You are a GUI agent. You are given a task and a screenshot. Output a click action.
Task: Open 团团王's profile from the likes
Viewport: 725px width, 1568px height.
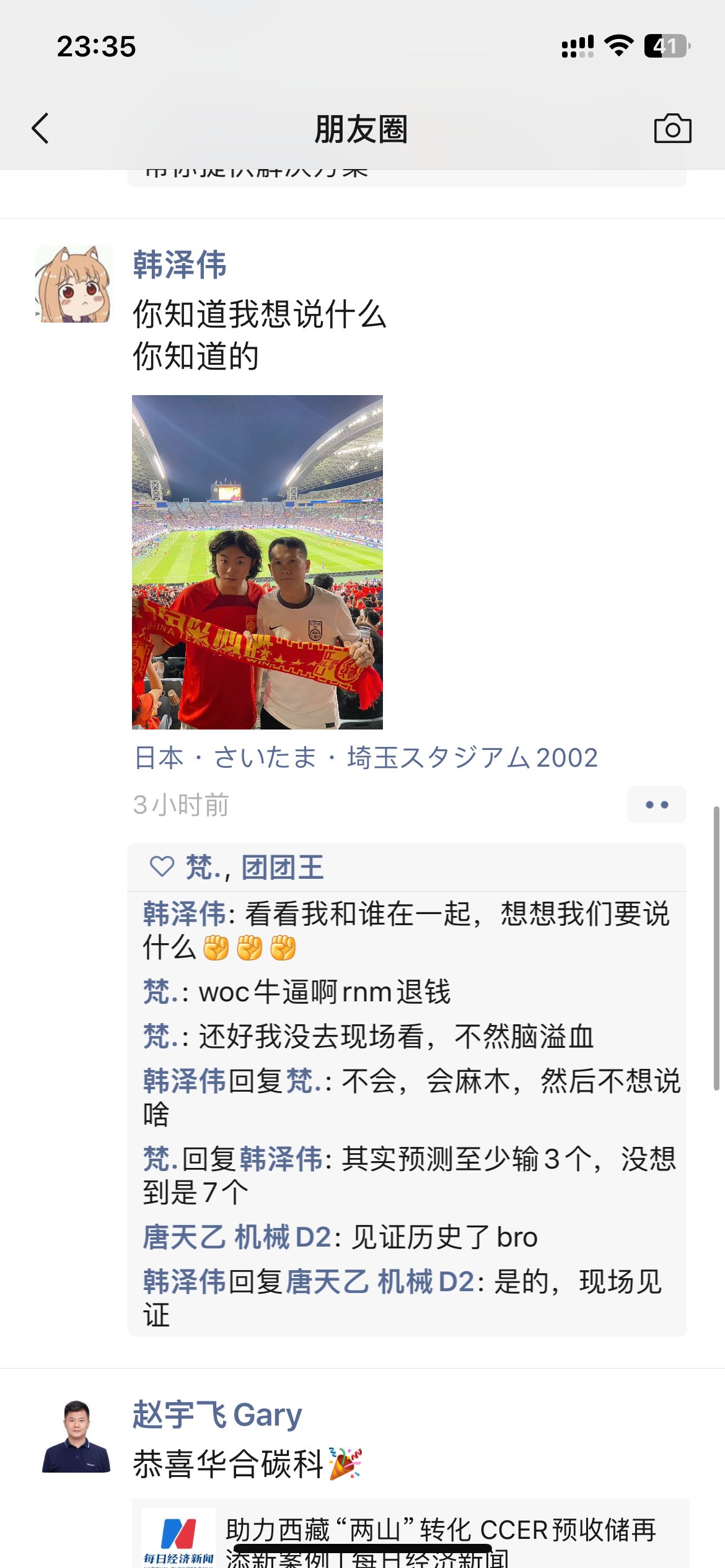(282, 868)
